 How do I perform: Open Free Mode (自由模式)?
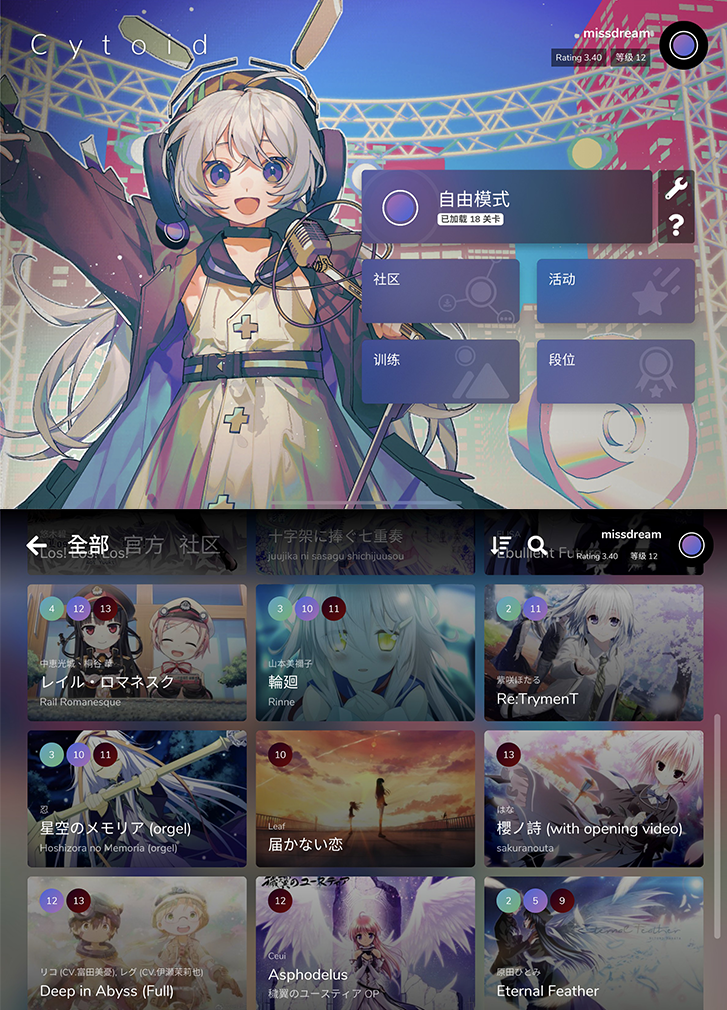[506, 207]
